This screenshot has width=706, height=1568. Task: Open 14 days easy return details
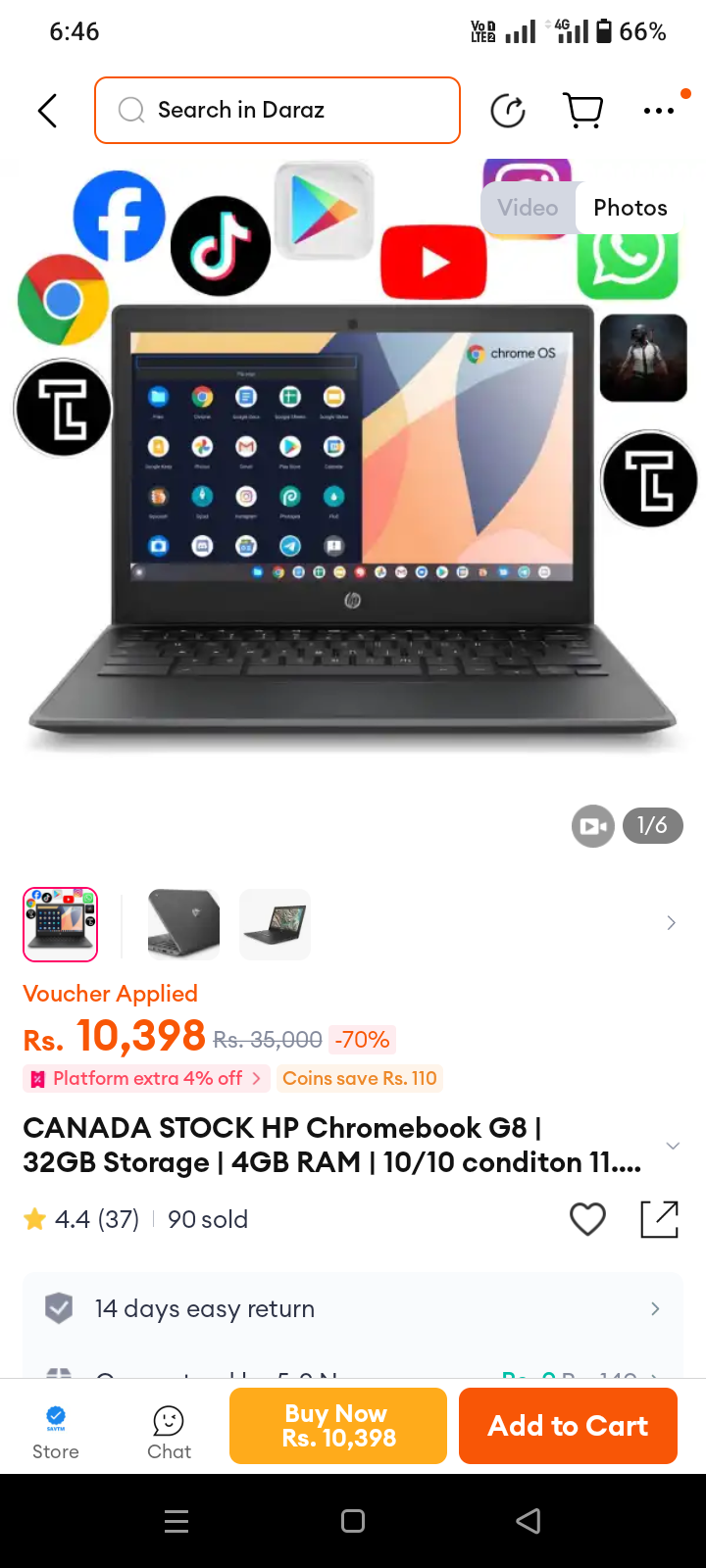[353, 1309]
